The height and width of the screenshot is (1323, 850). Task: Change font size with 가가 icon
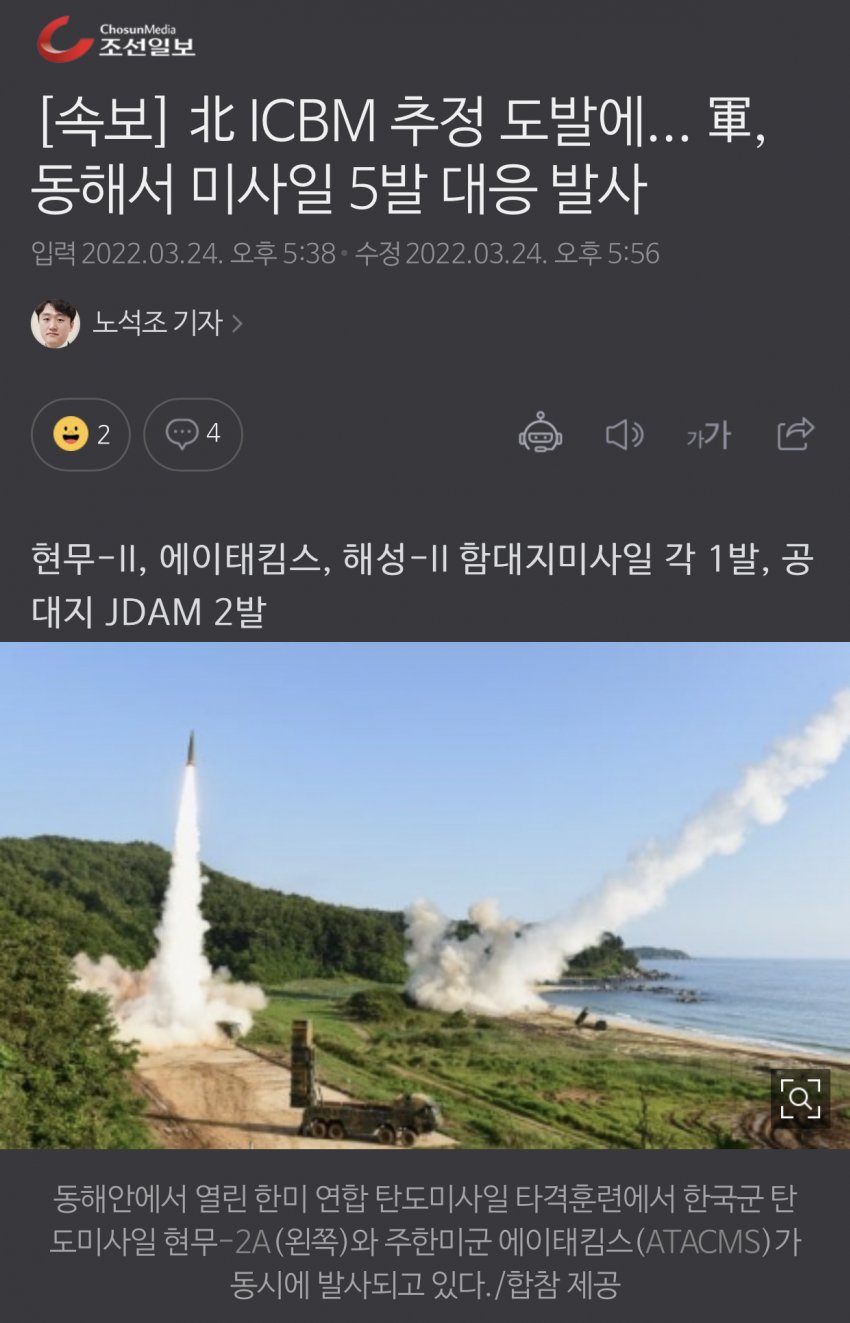tap(708, 435)
